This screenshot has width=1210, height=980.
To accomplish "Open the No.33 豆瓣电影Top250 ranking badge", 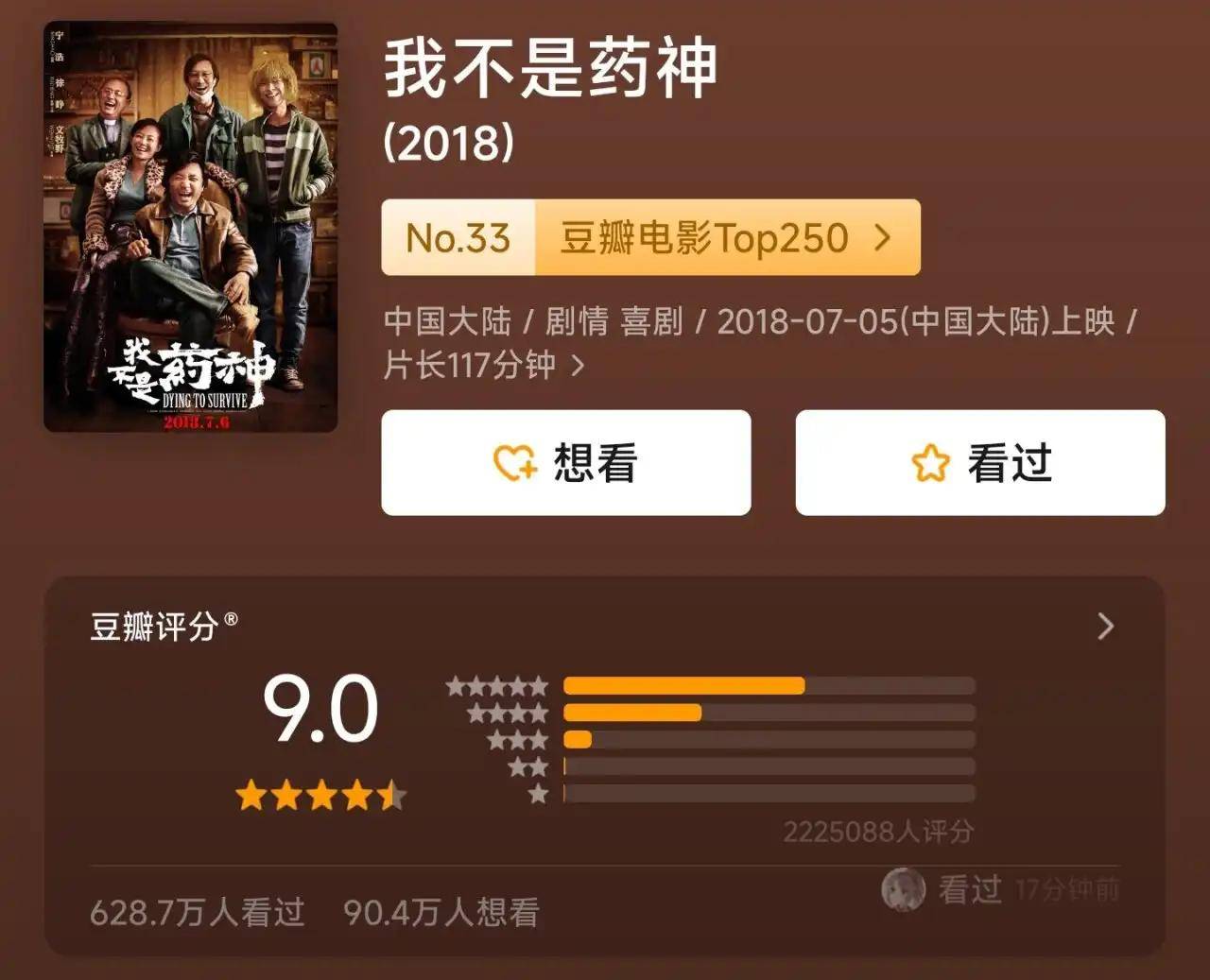I will (650, 237).
